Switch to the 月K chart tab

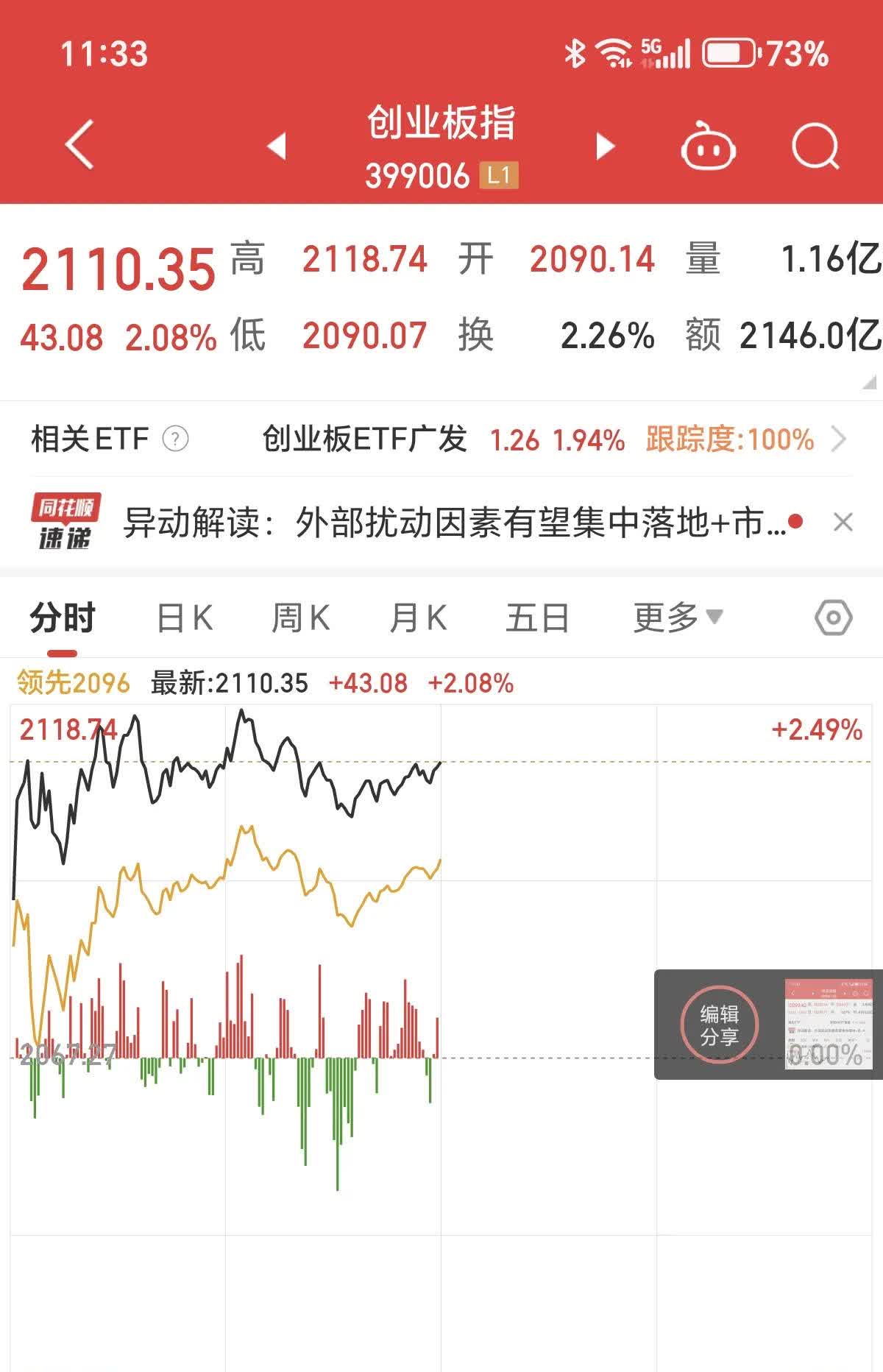click(418, 618)
